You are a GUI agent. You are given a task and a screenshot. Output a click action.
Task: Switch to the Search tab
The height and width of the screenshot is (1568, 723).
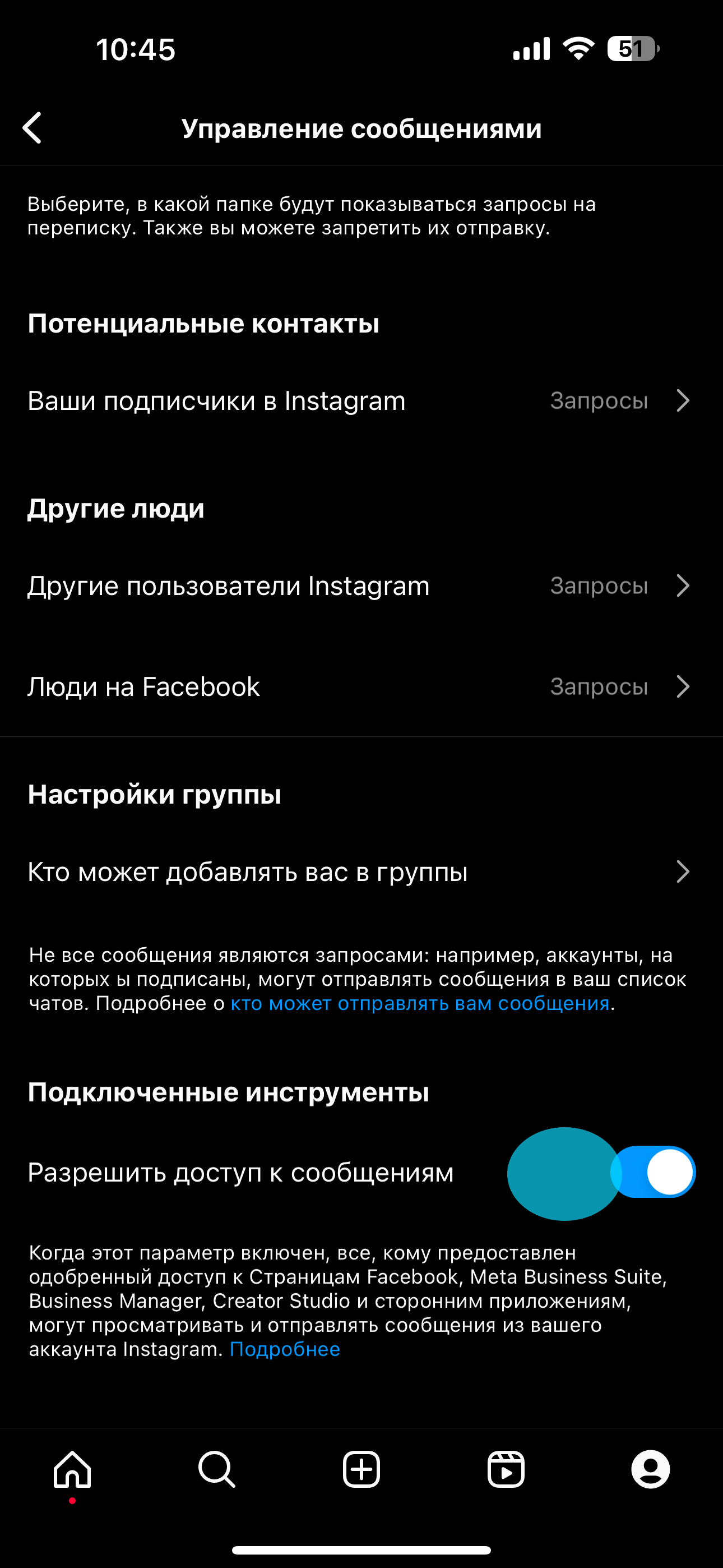click(x=217, y=1469)
